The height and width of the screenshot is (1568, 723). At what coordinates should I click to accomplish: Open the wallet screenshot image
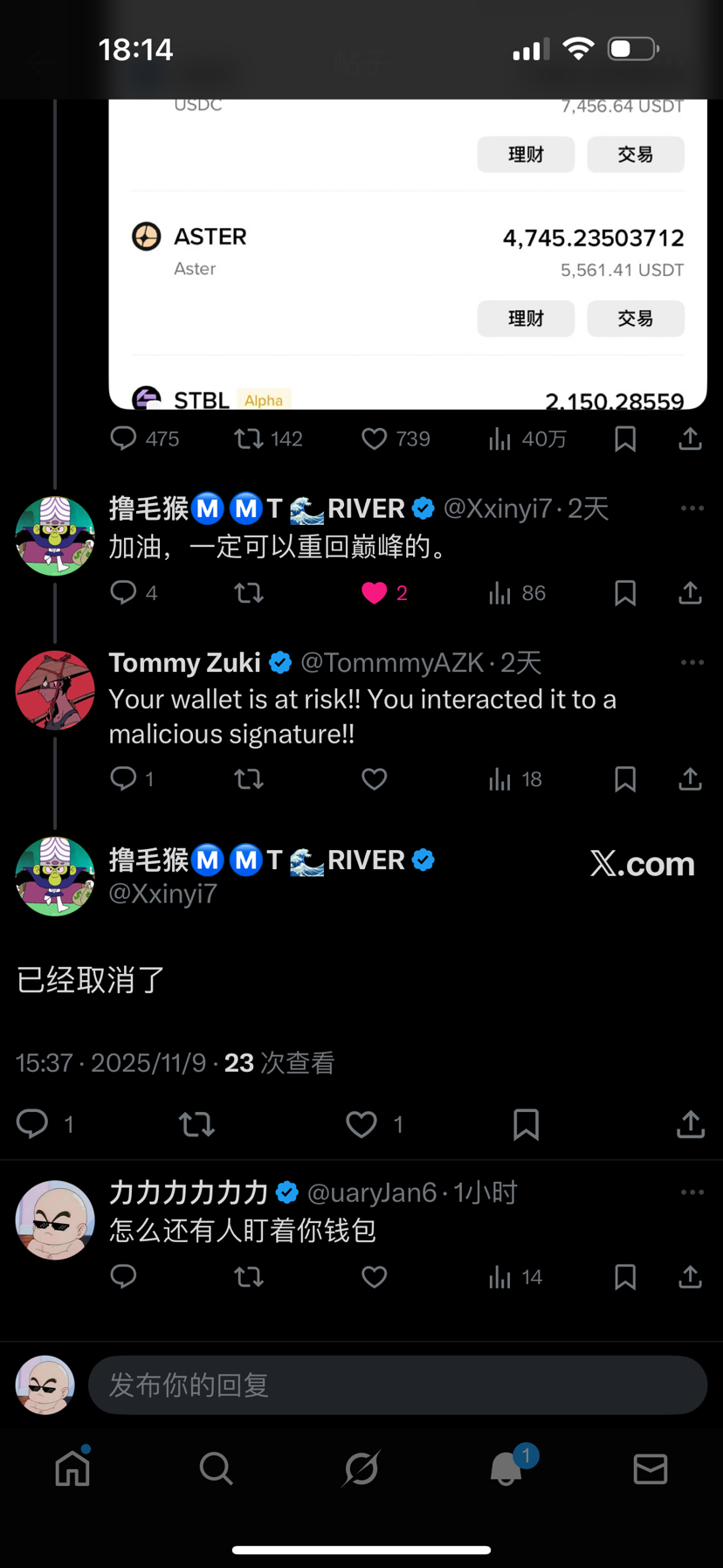407,253
